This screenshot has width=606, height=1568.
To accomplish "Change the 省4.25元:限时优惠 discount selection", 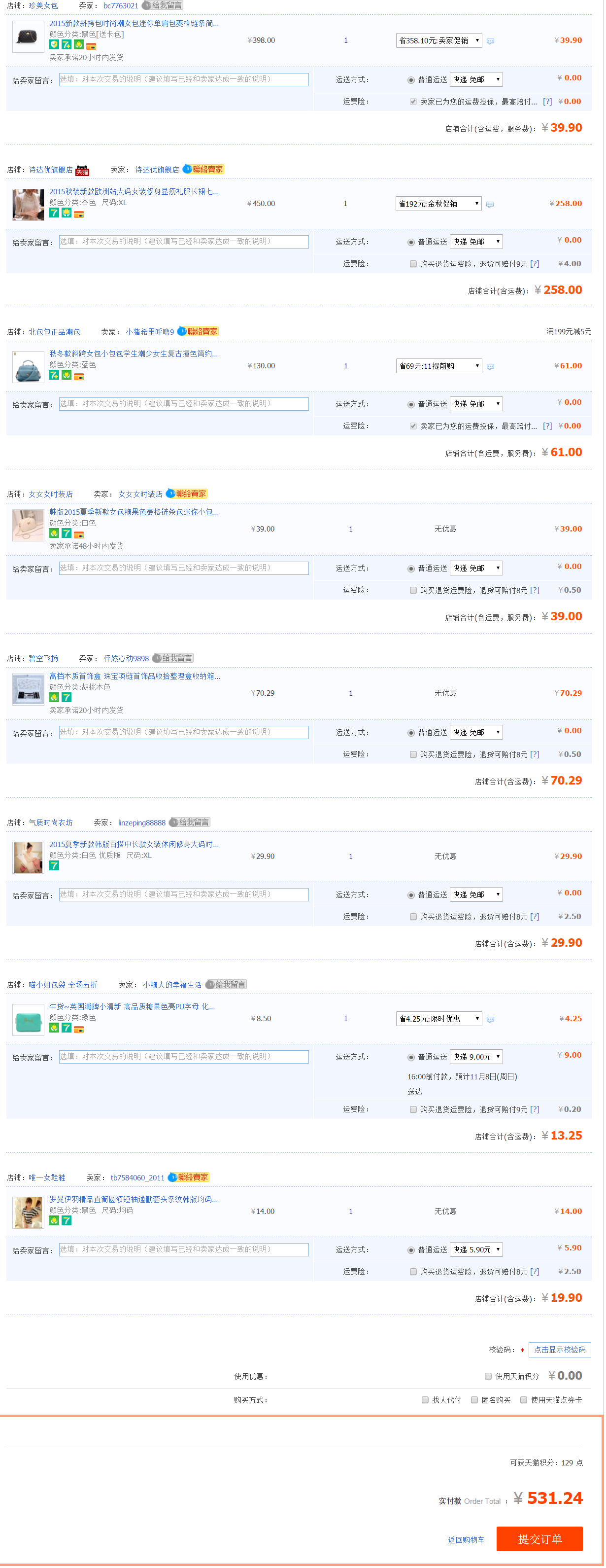I will [x=438, y=1018].
